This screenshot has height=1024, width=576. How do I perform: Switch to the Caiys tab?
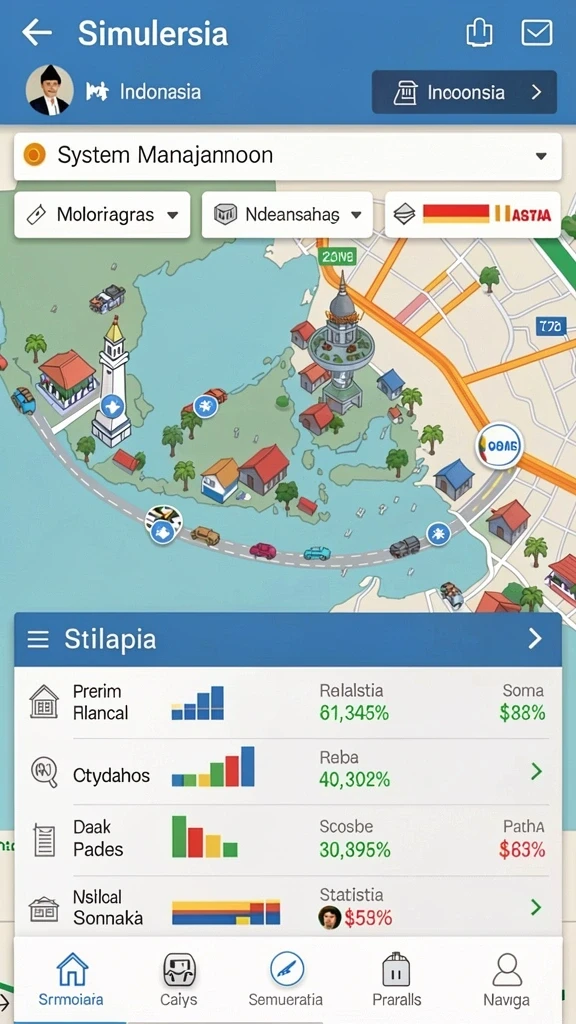click(179, 978)
